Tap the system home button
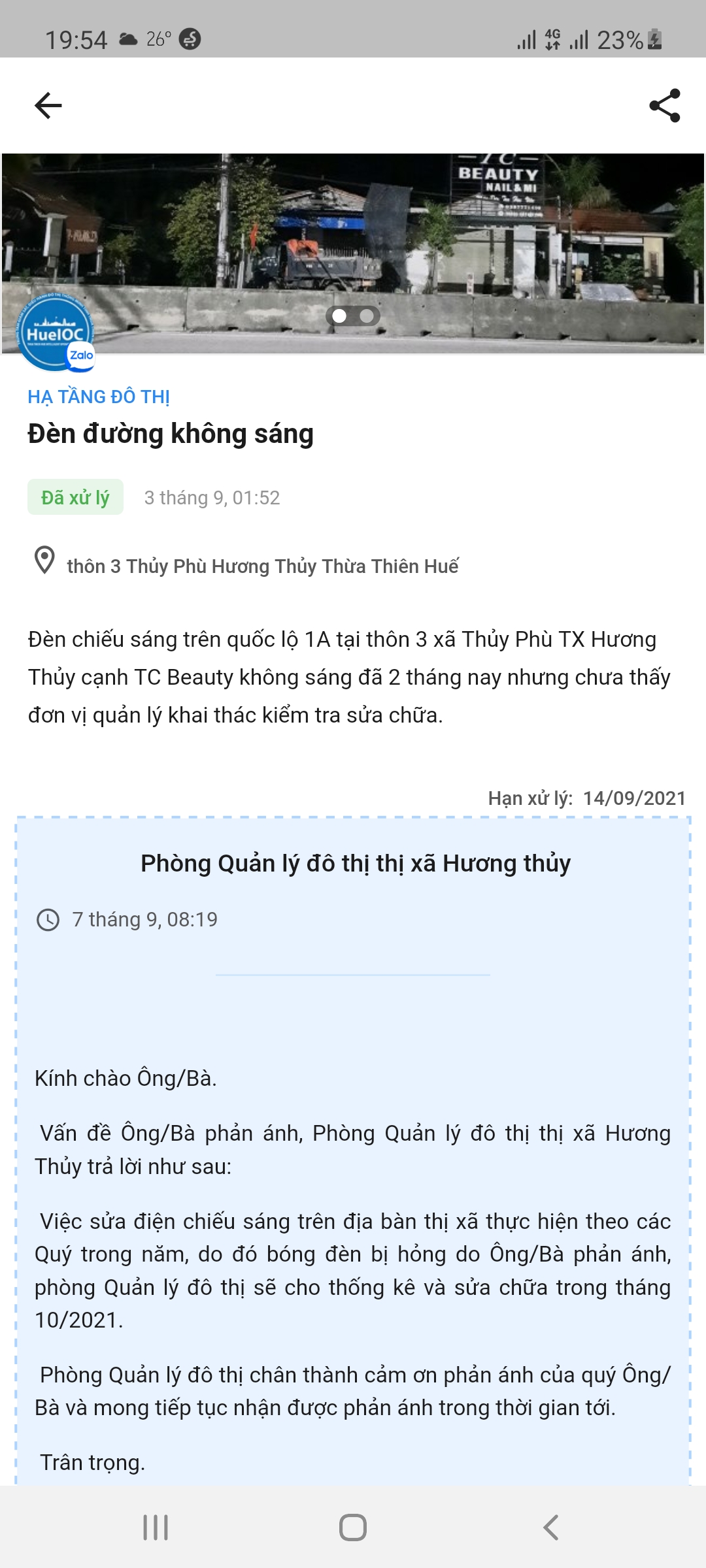Image resolution: width=706 pixels, height=1568 pixels. coord(353,1527)
